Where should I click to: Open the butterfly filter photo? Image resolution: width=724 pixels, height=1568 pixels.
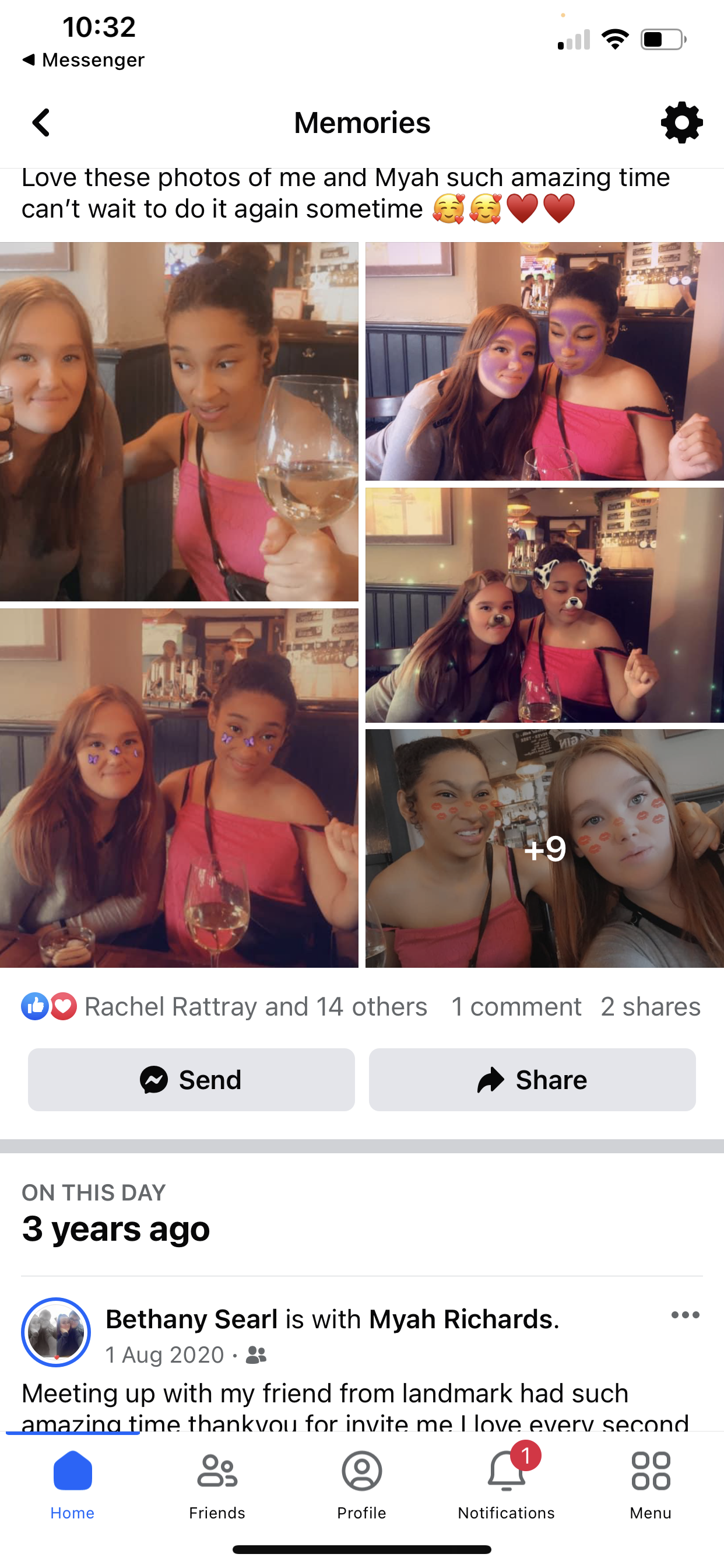pyautogui.click(x=179, y=787)
